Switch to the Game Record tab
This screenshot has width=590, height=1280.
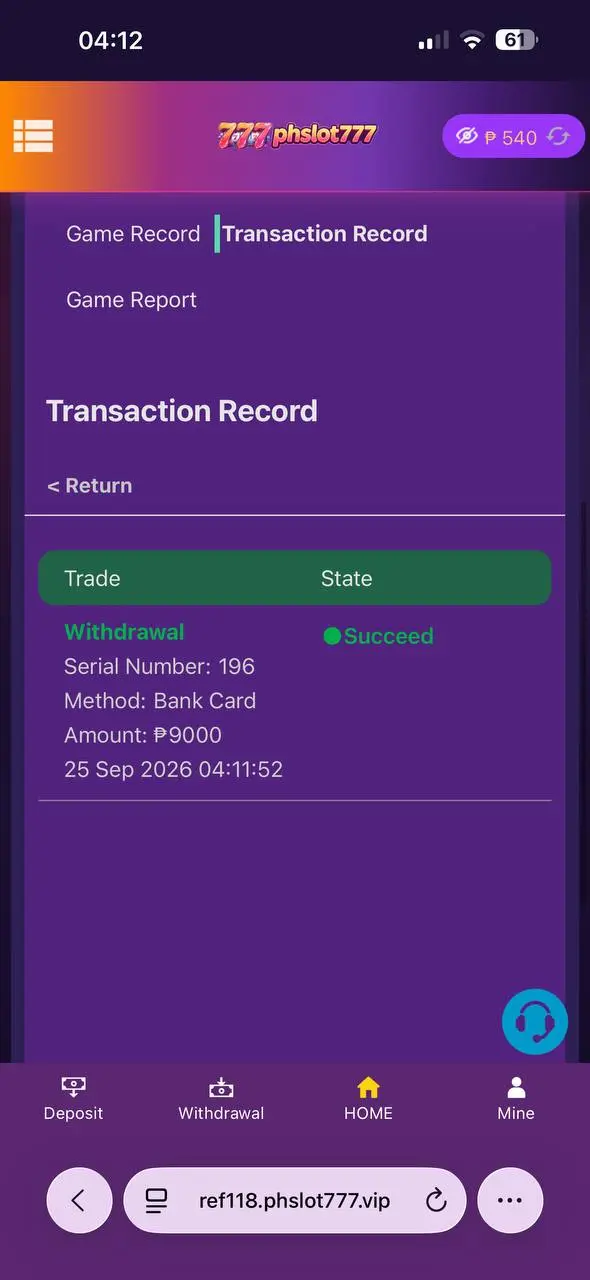133,234
